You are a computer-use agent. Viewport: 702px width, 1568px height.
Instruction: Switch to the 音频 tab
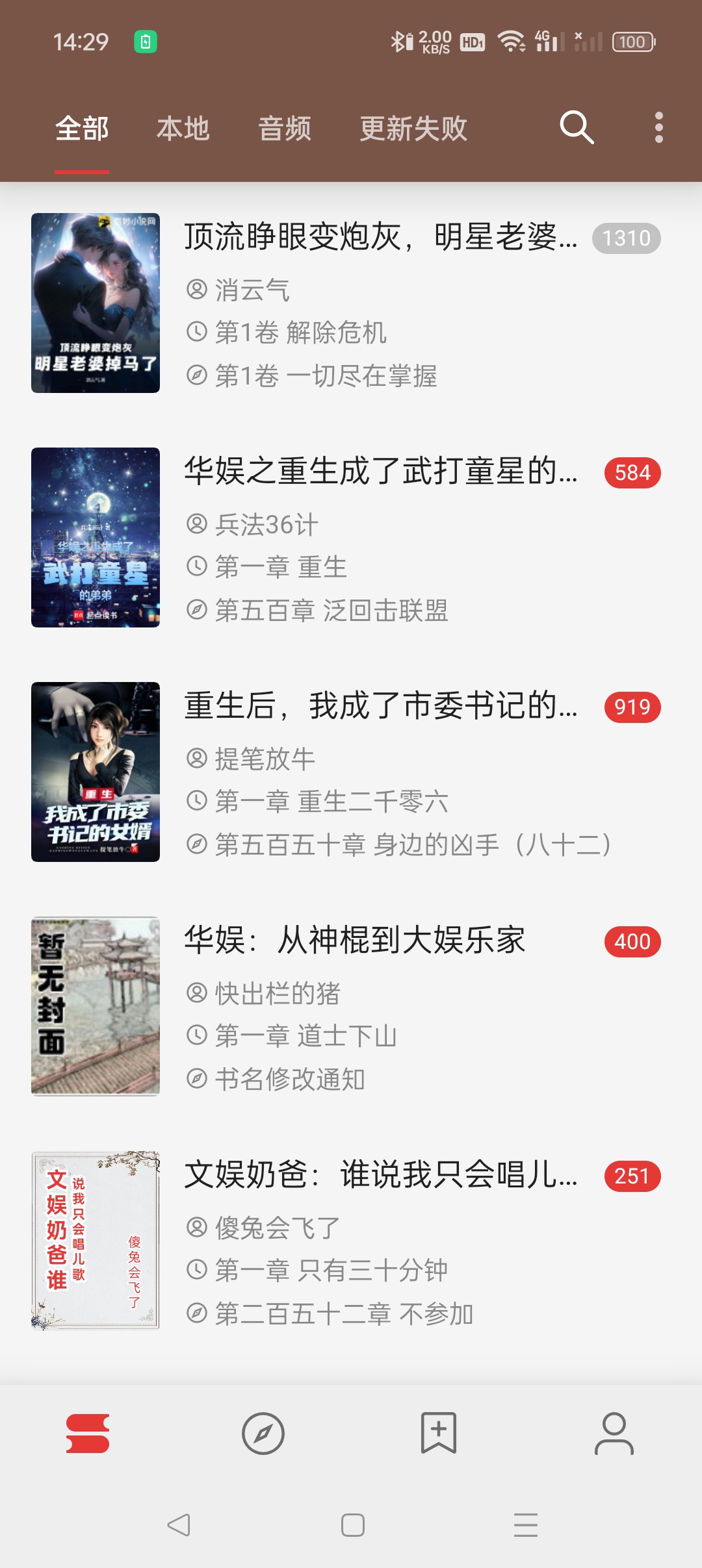pos(285,129)
